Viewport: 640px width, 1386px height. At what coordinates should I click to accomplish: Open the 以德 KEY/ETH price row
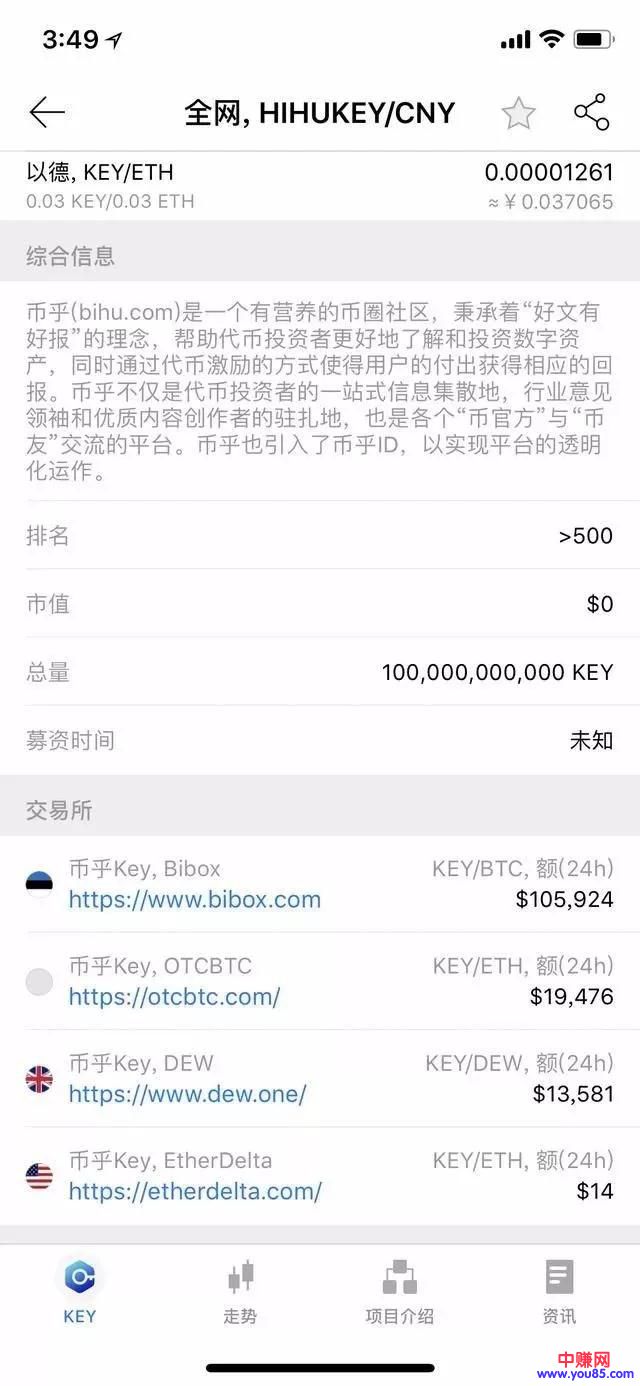320,186
